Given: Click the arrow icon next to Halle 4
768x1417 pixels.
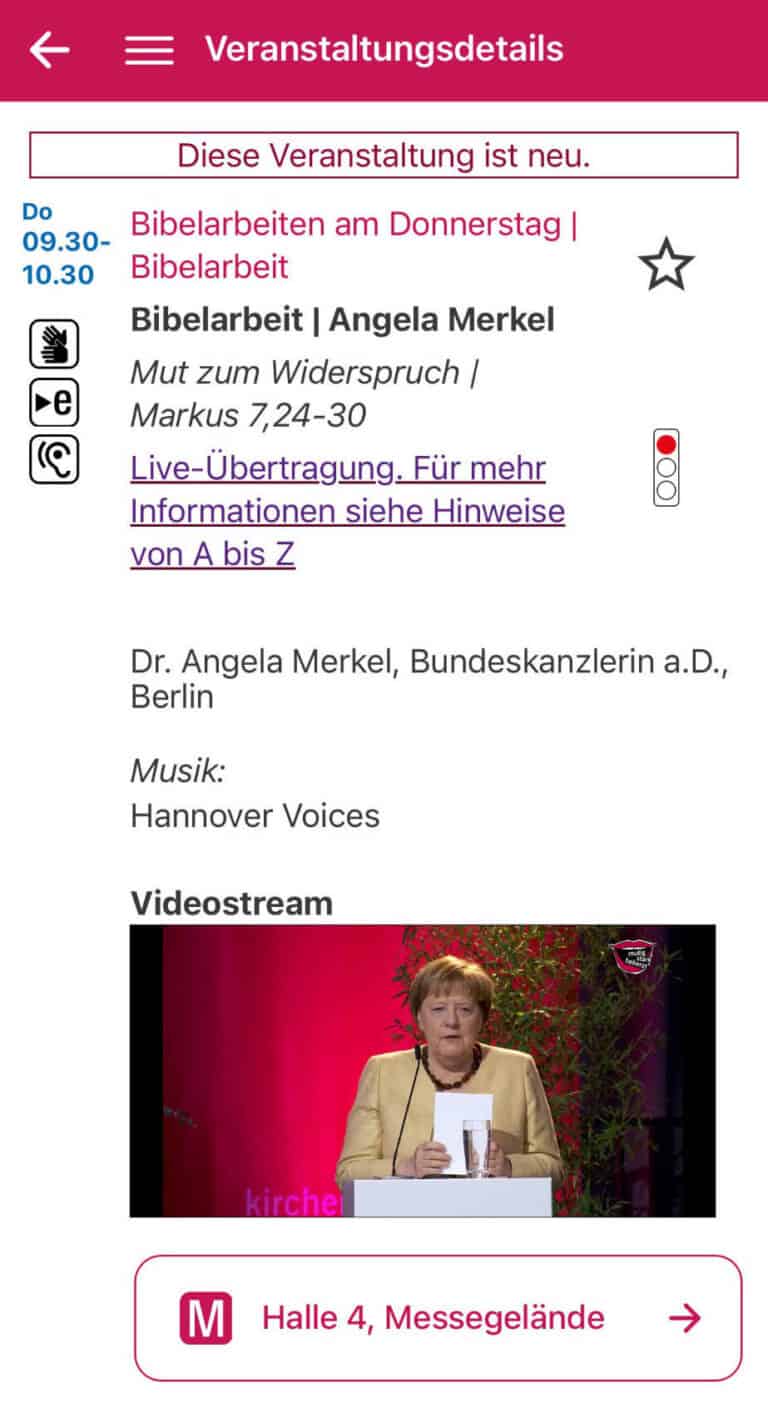Looking at the screenshot, I should pos(685,1318).
